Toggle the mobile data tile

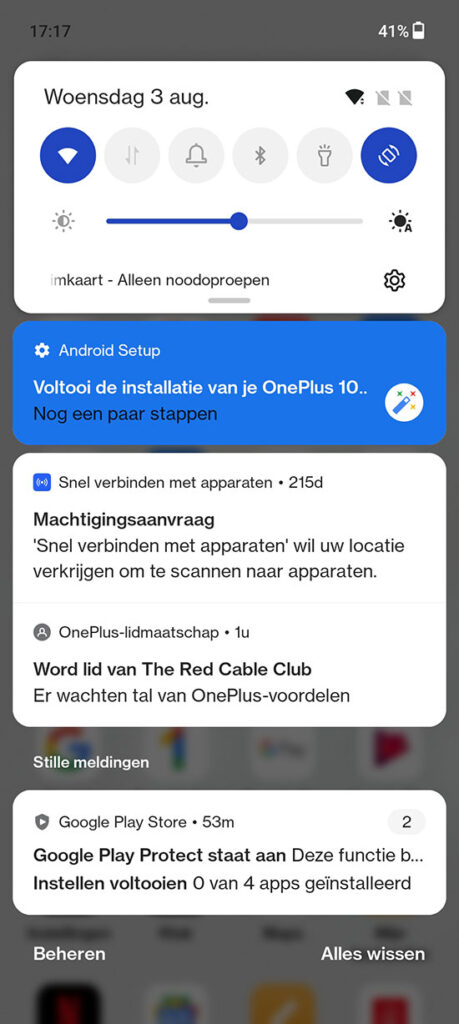132,155
